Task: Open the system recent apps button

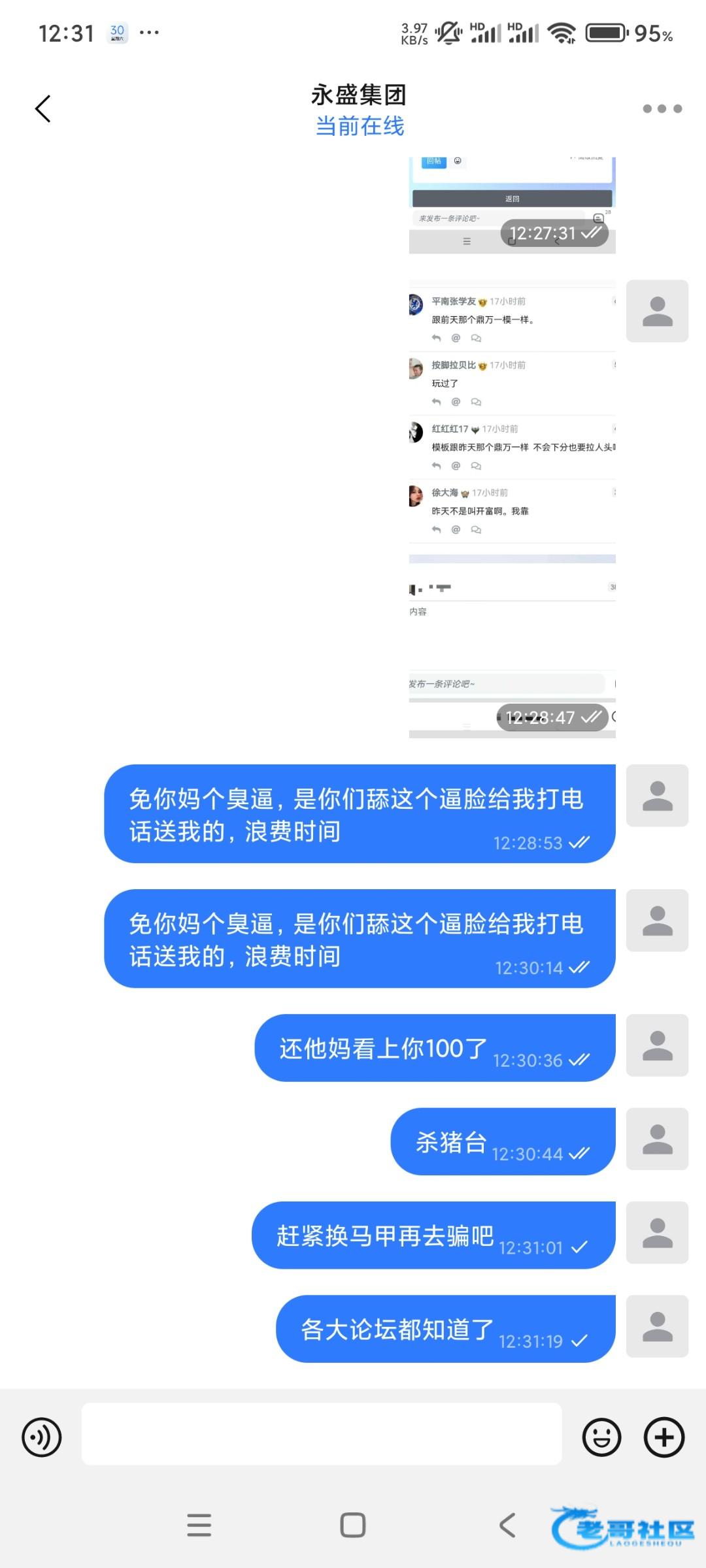Action: tap(199, 1525)
